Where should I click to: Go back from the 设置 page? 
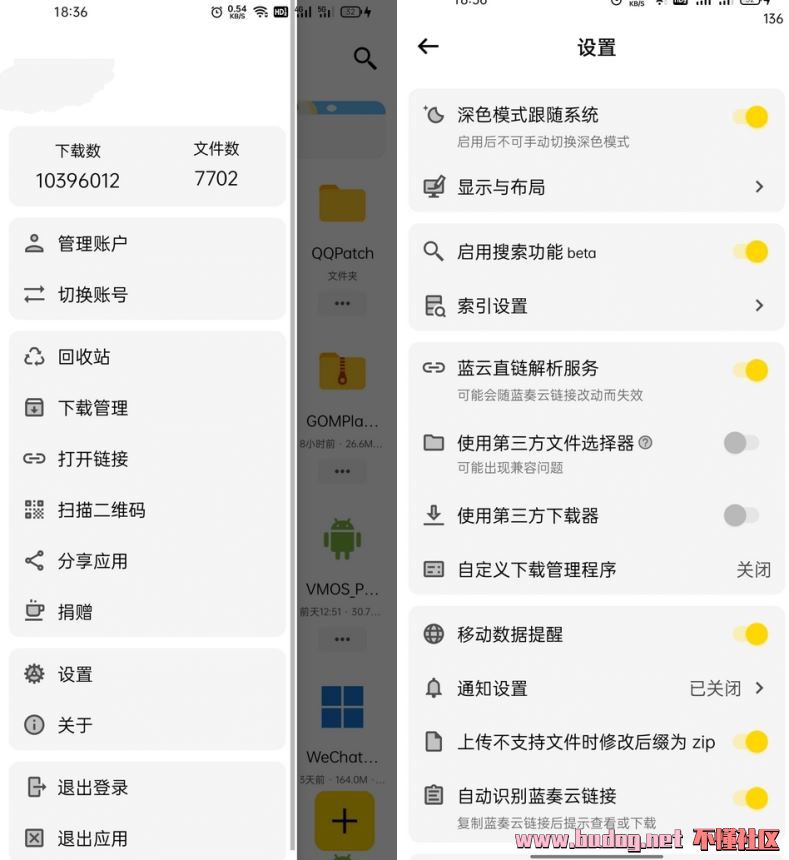(428, 46)
